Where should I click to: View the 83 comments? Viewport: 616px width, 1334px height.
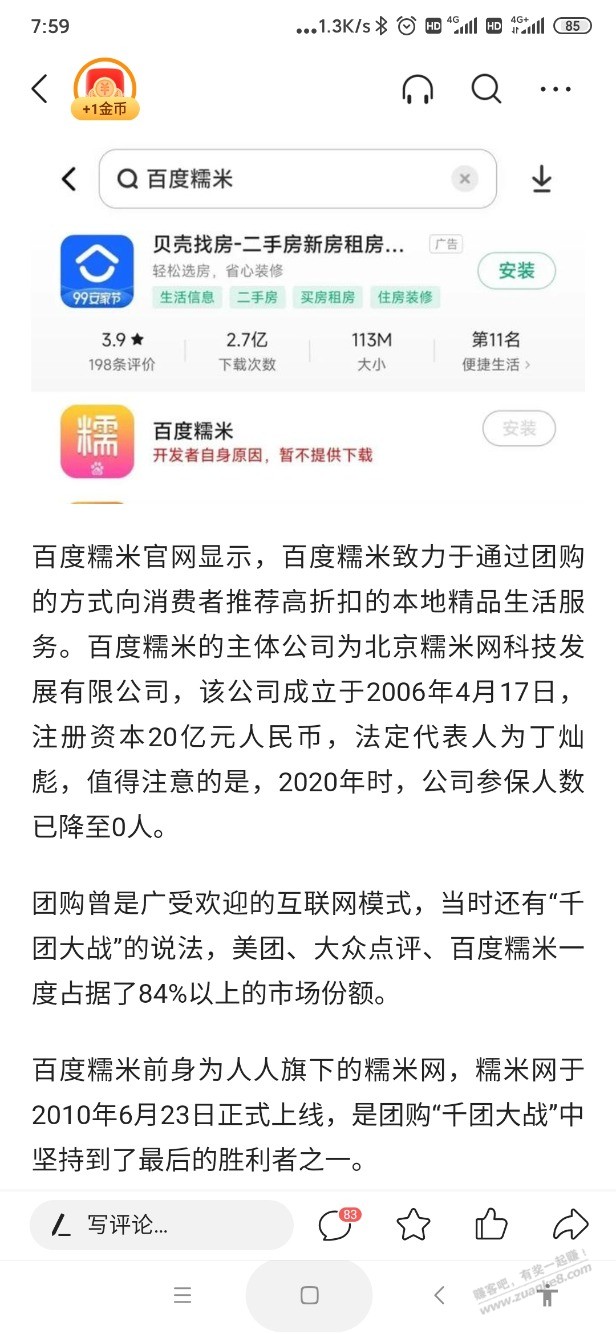(335, 1224)
